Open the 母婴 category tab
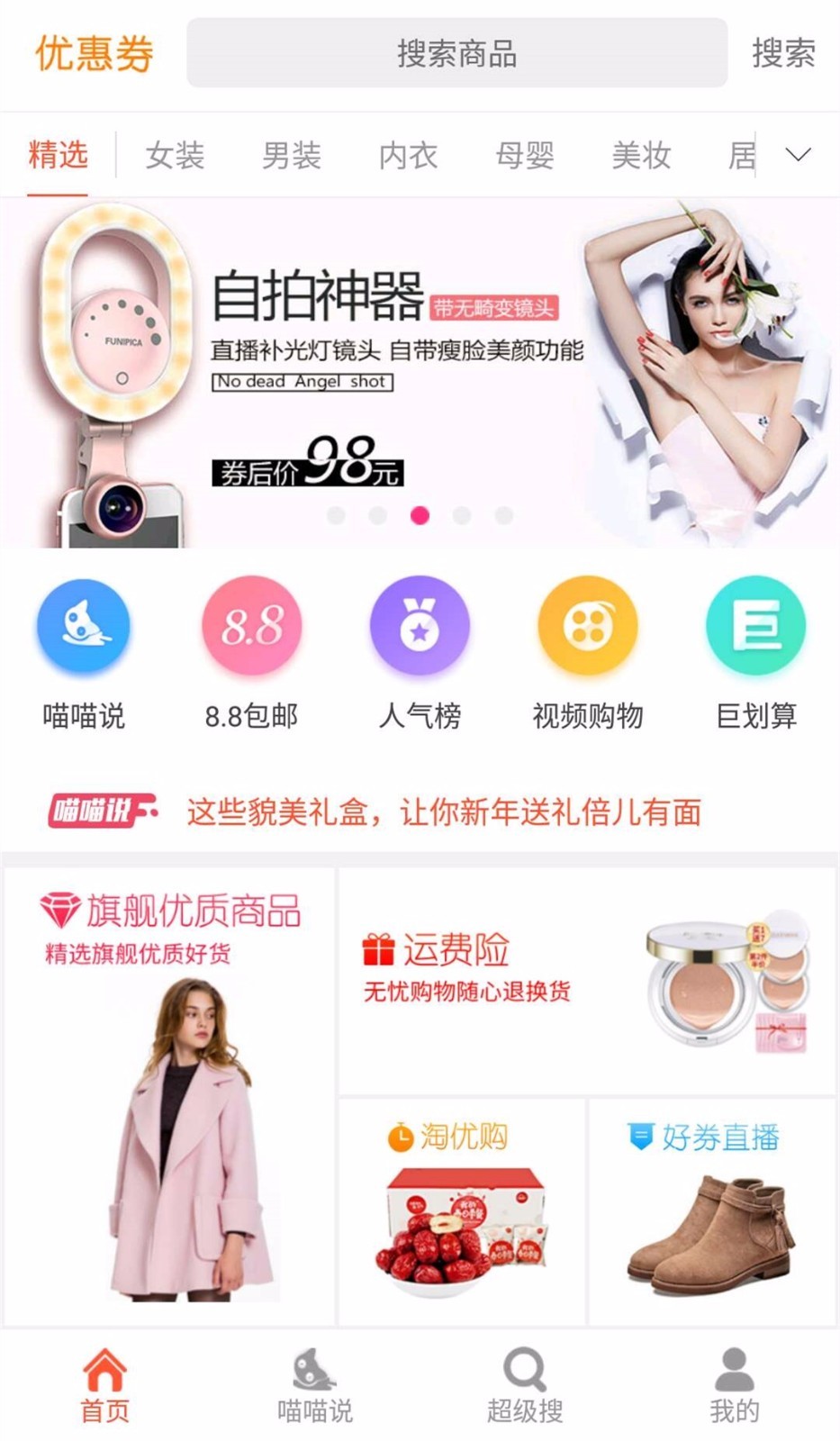 524,155
